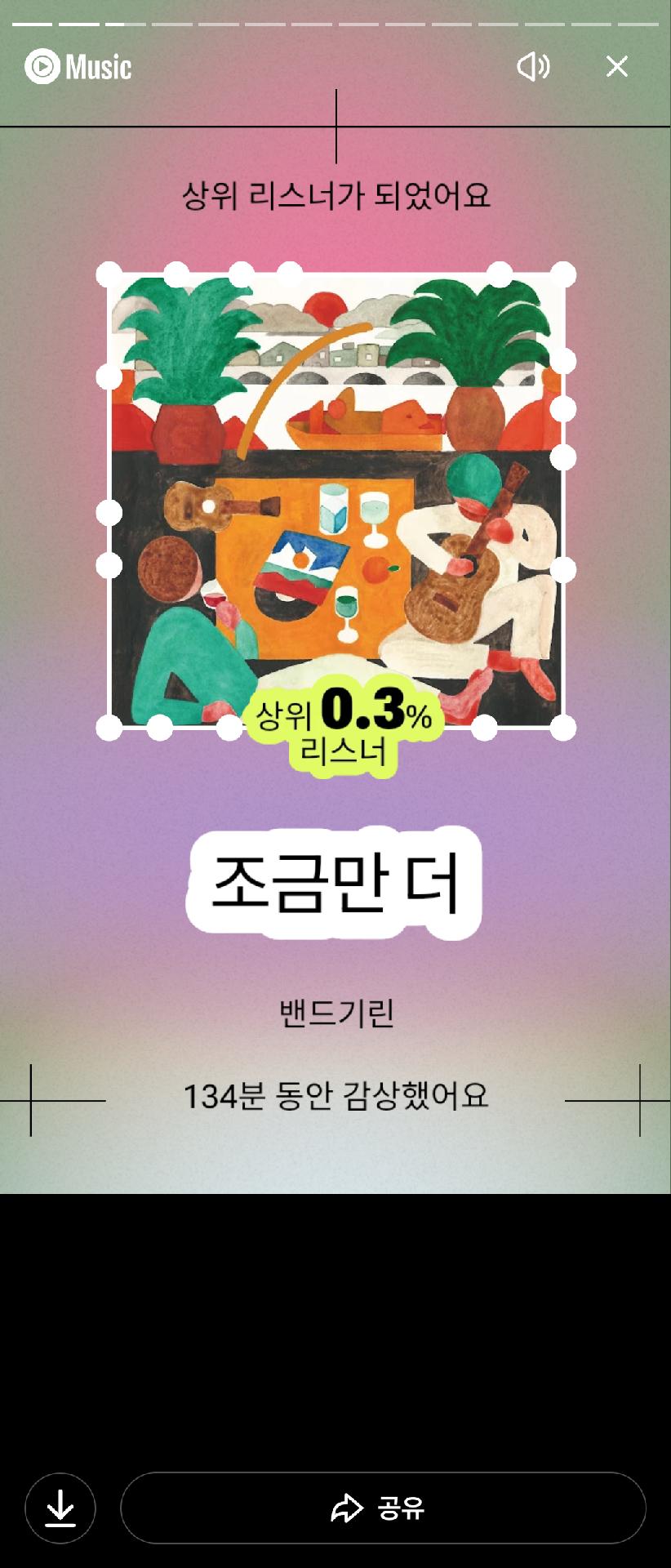Share the top listener card via 공유
This screenshot has width=671, height=1568.
point(383,1508)
